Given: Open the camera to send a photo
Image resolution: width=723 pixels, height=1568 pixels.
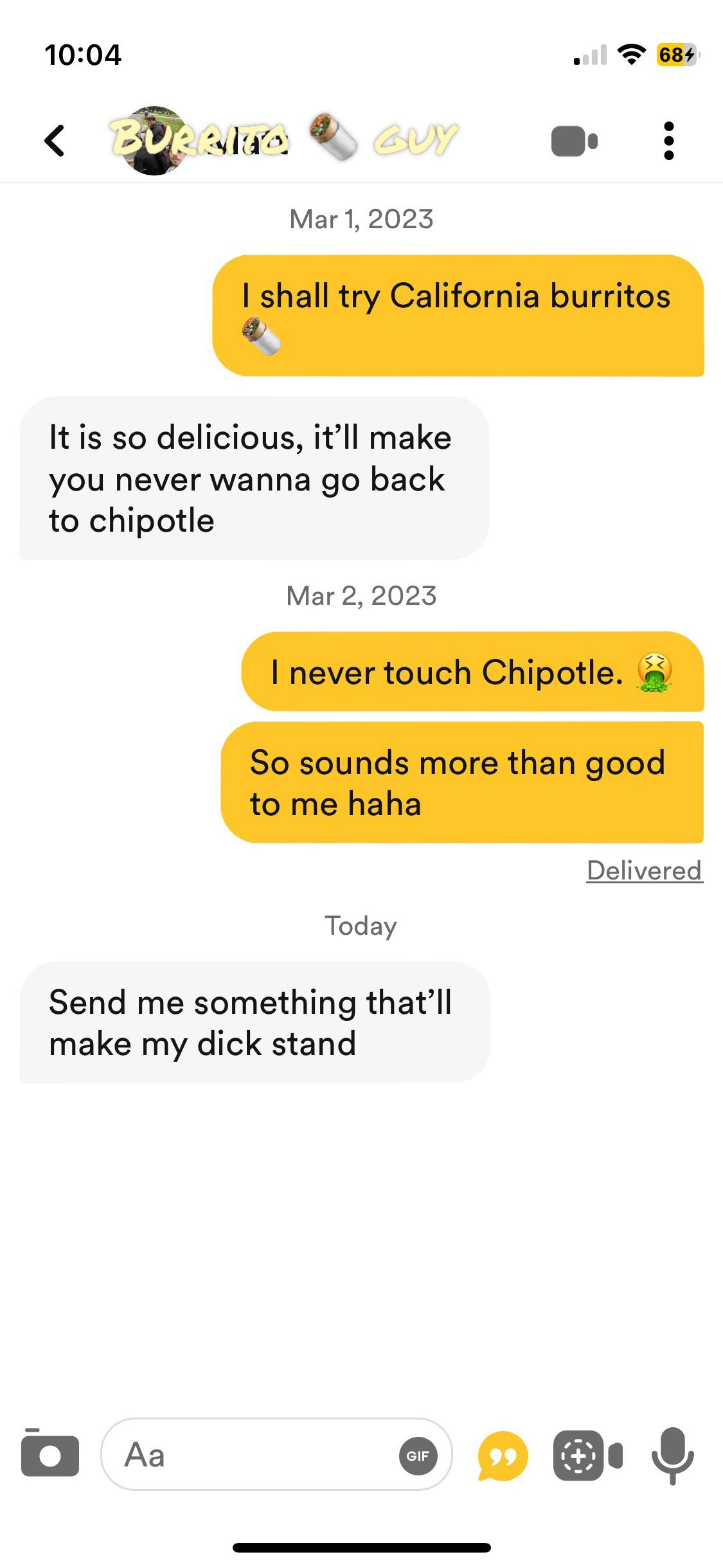Looking at the screenshot, I should point(50,1455).
